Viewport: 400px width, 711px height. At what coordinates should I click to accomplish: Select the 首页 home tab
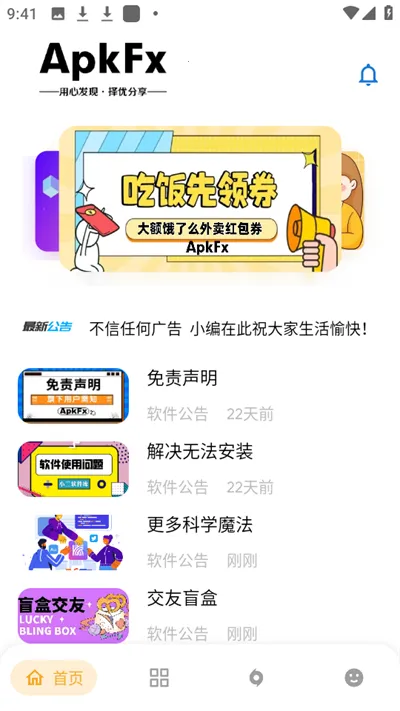coord(54,678)
